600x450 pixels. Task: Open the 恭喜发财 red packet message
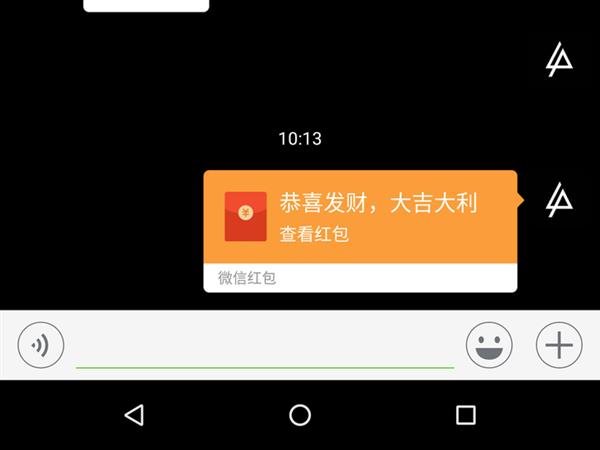[360, 218]
